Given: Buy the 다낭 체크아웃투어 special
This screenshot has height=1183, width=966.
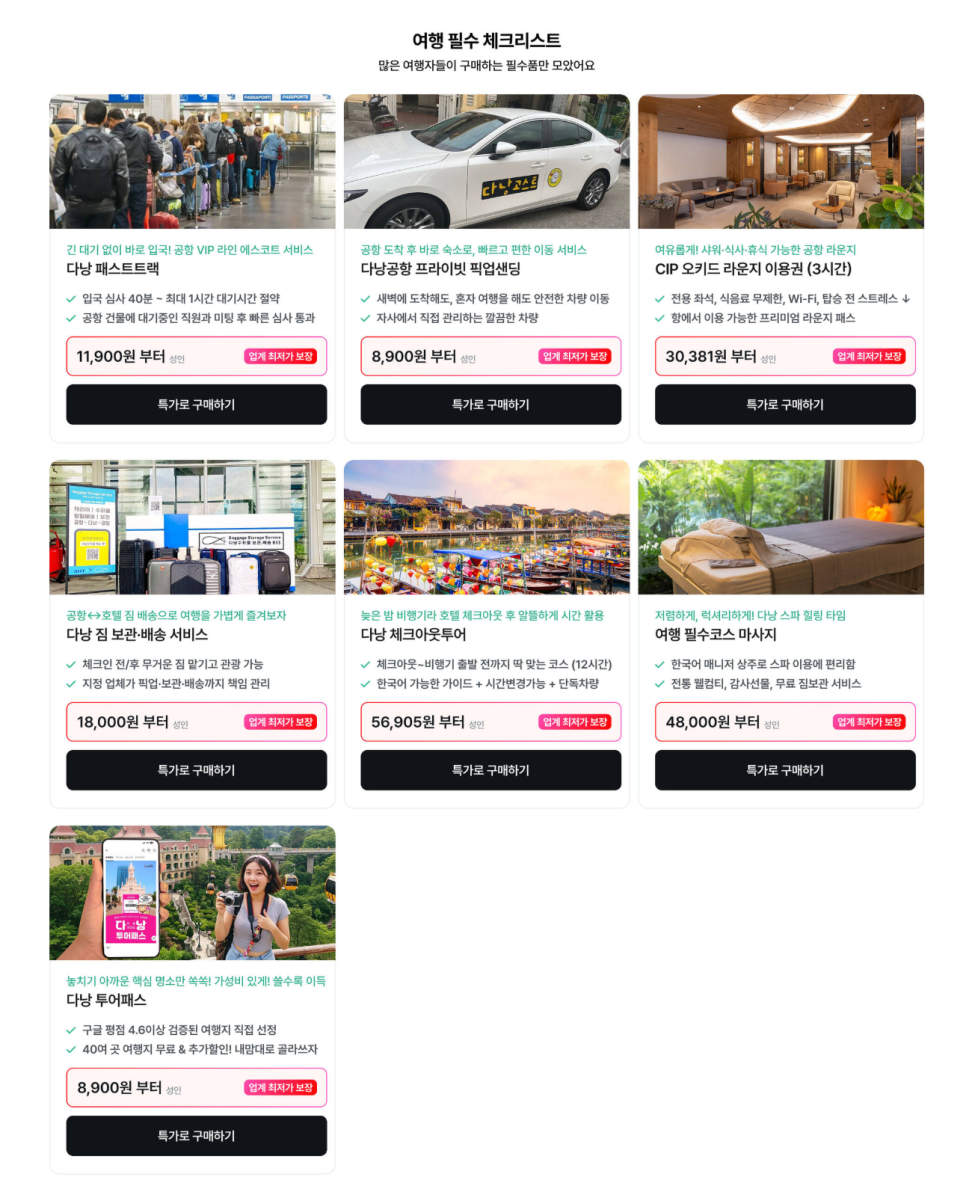Looking at the screenshot, I should (490, 770).
